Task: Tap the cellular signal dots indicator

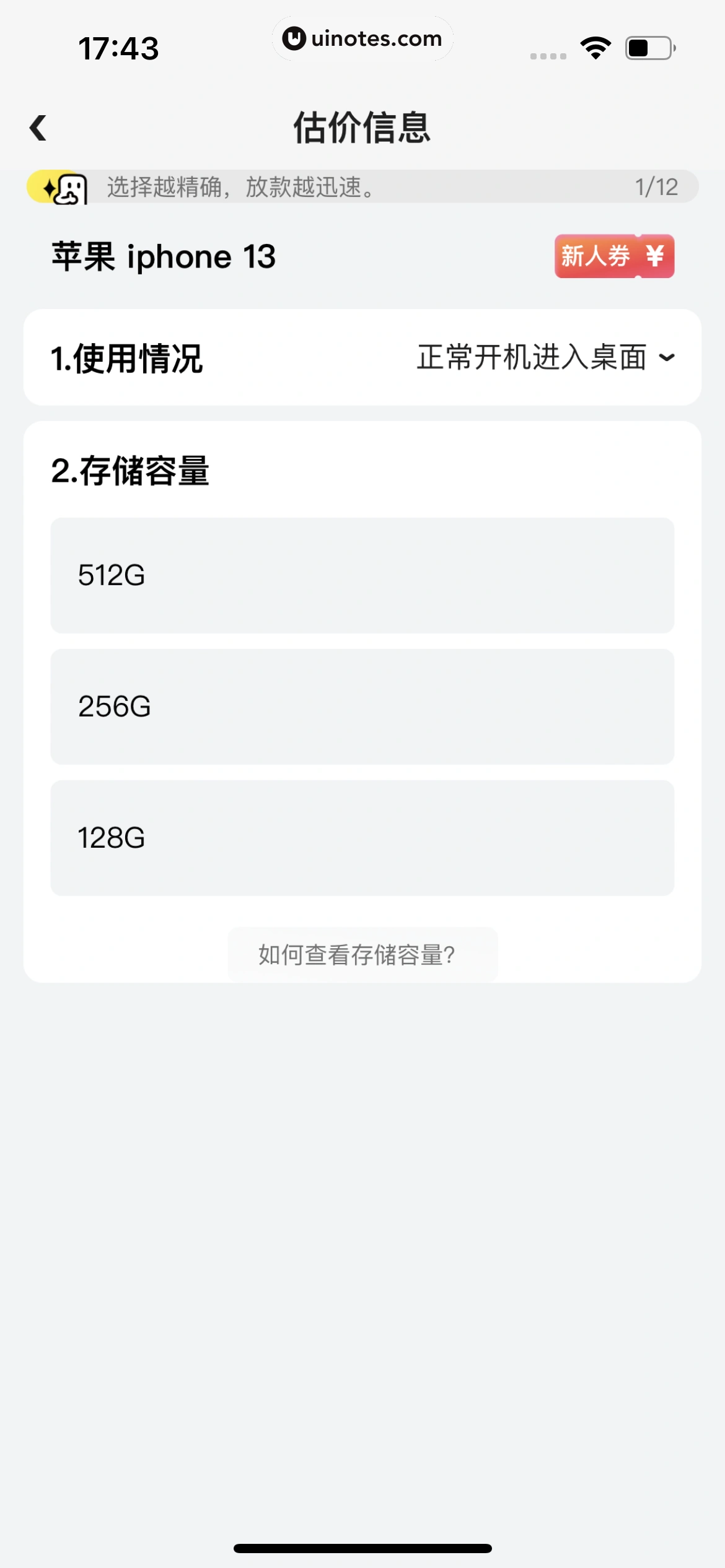Action: click(x=548, y=56)
